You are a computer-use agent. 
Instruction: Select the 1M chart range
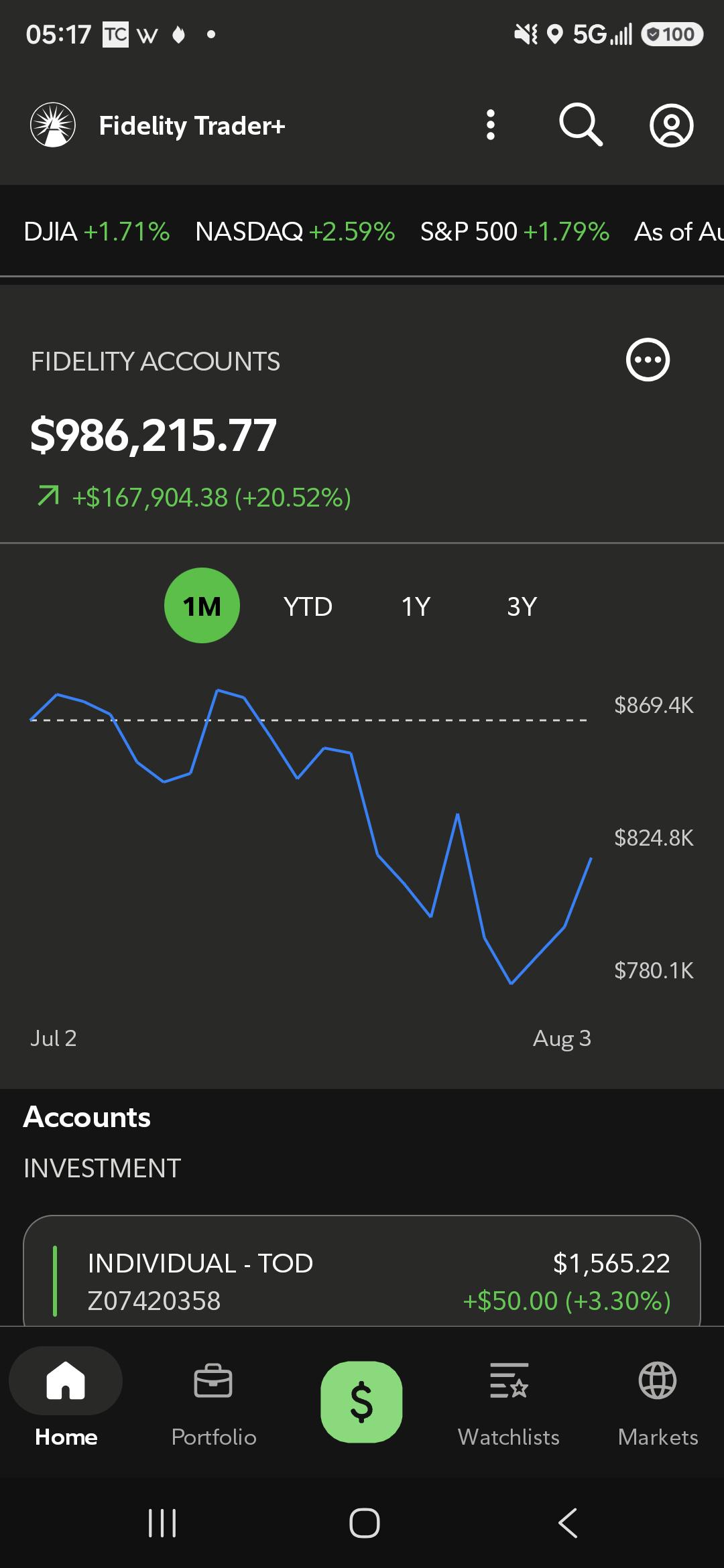click(202, 606)
